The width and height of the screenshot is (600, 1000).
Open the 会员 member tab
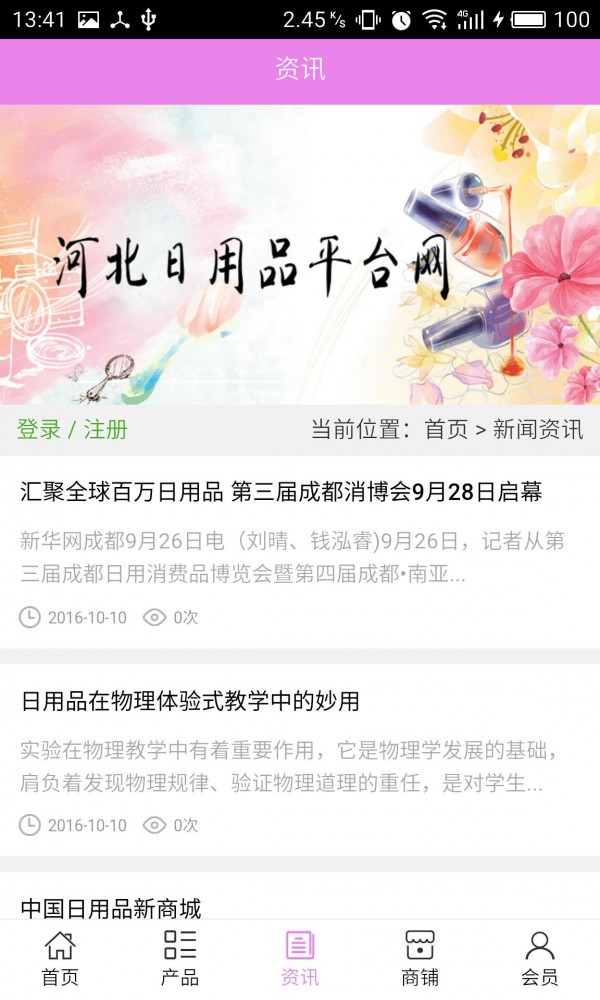540,959
